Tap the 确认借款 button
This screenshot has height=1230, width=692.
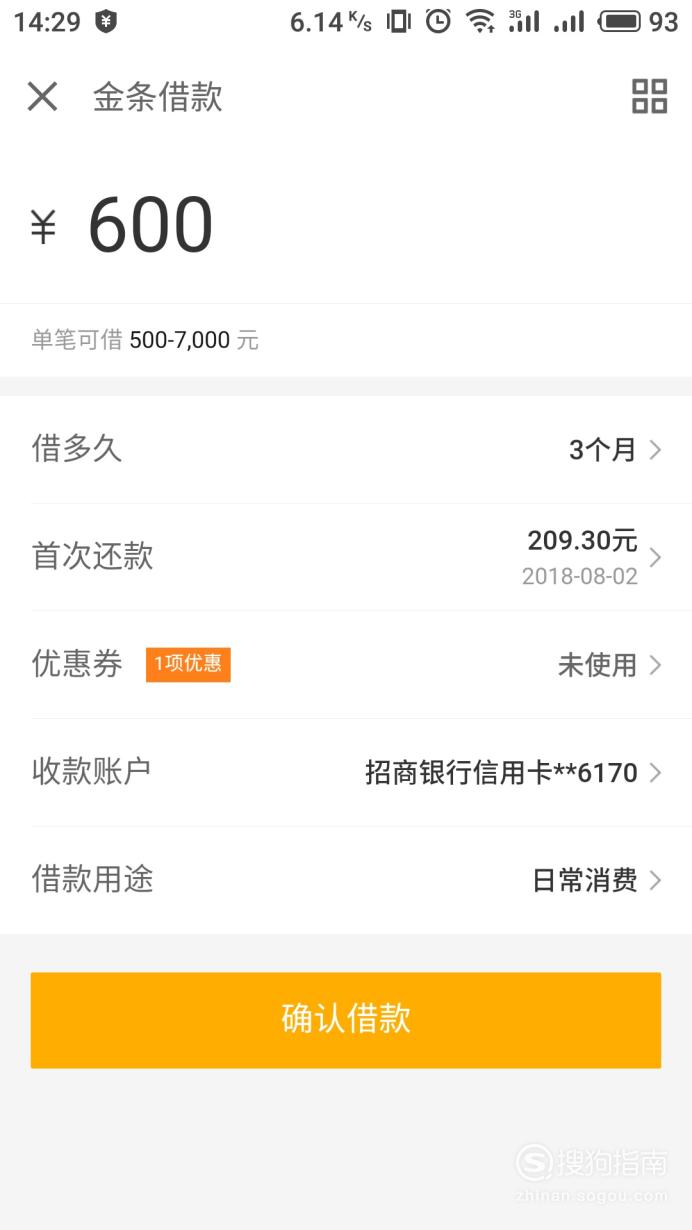click(346, 1020)
